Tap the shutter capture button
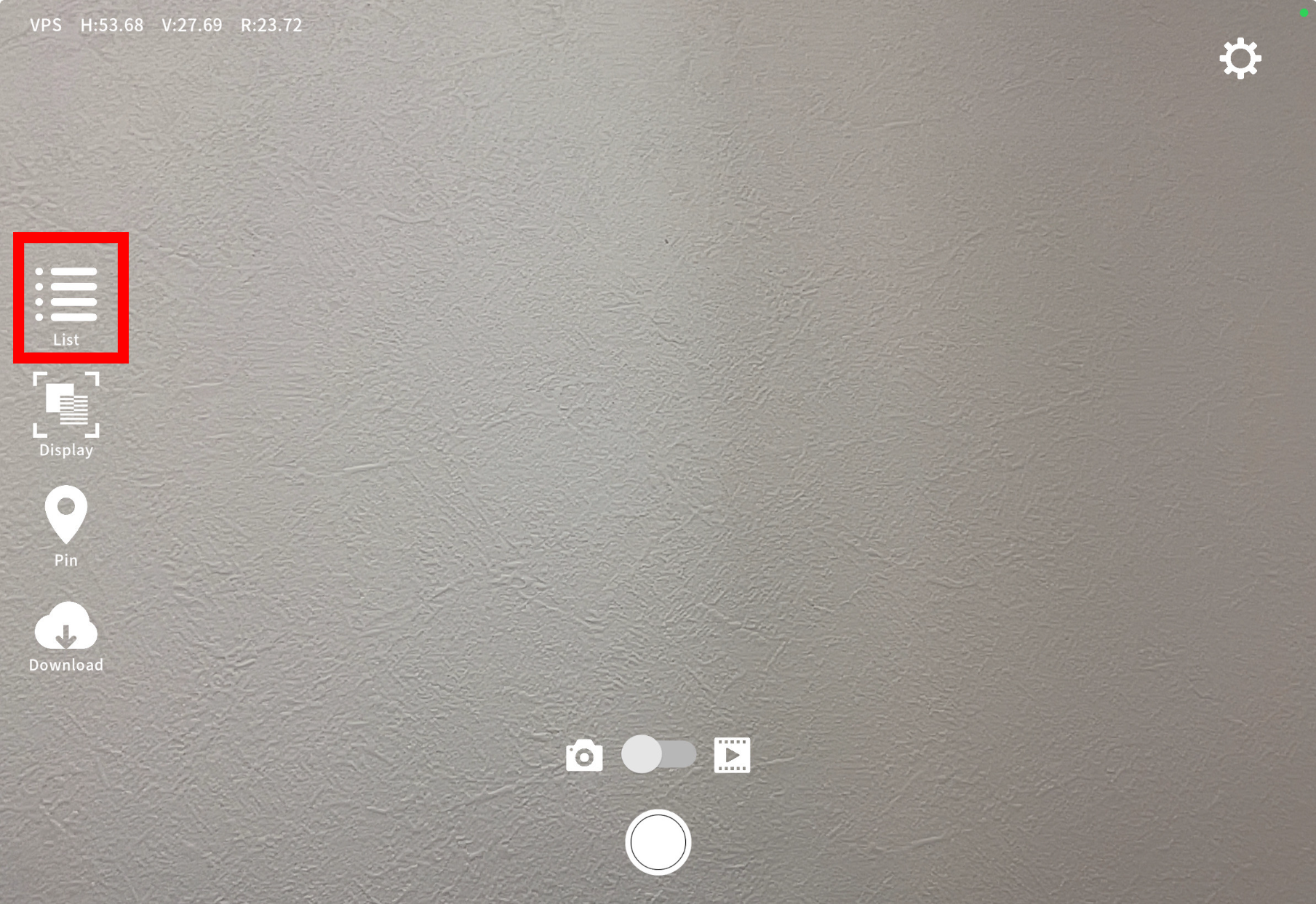This screenshot has height=904, width=1316. click(x=658, y=842)
